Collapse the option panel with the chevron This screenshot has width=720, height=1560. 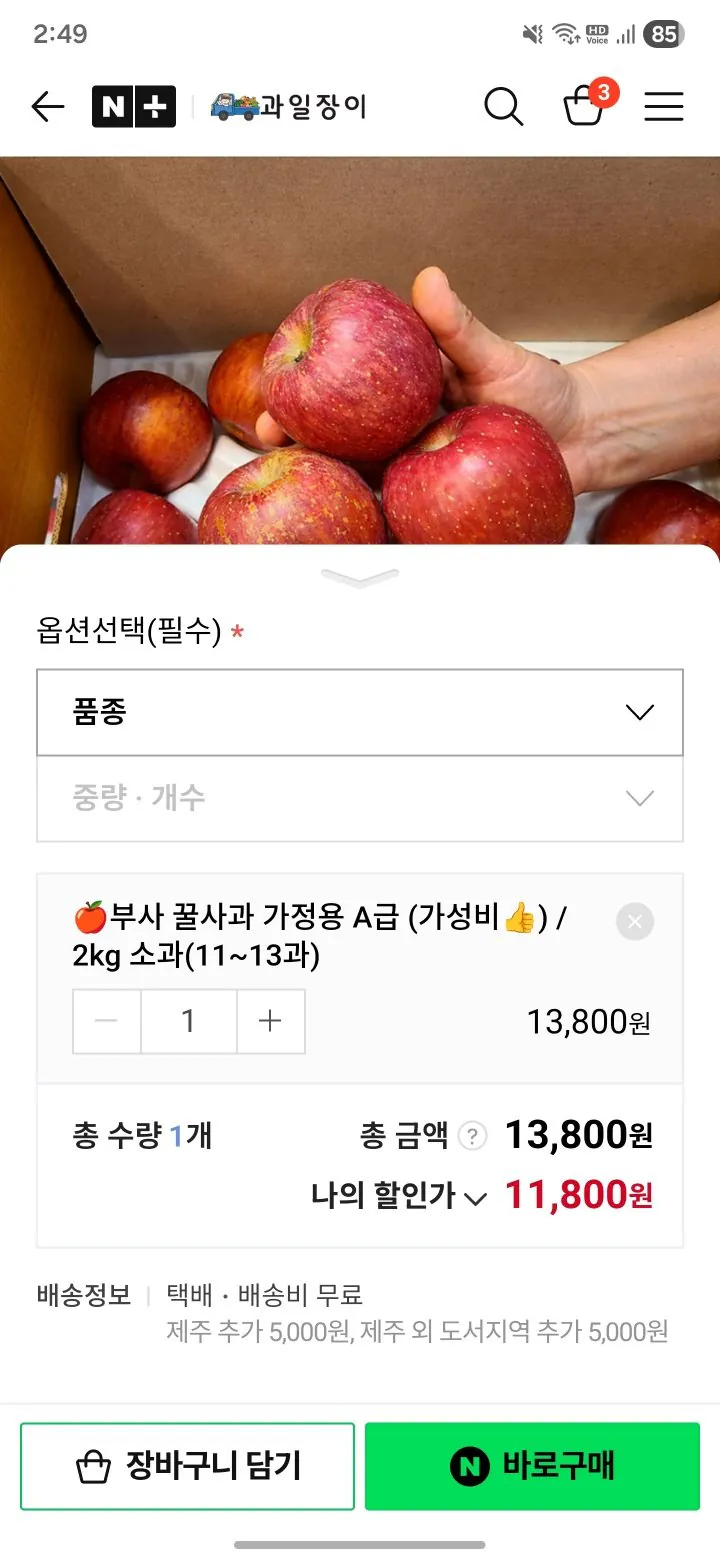coord(360,577)
